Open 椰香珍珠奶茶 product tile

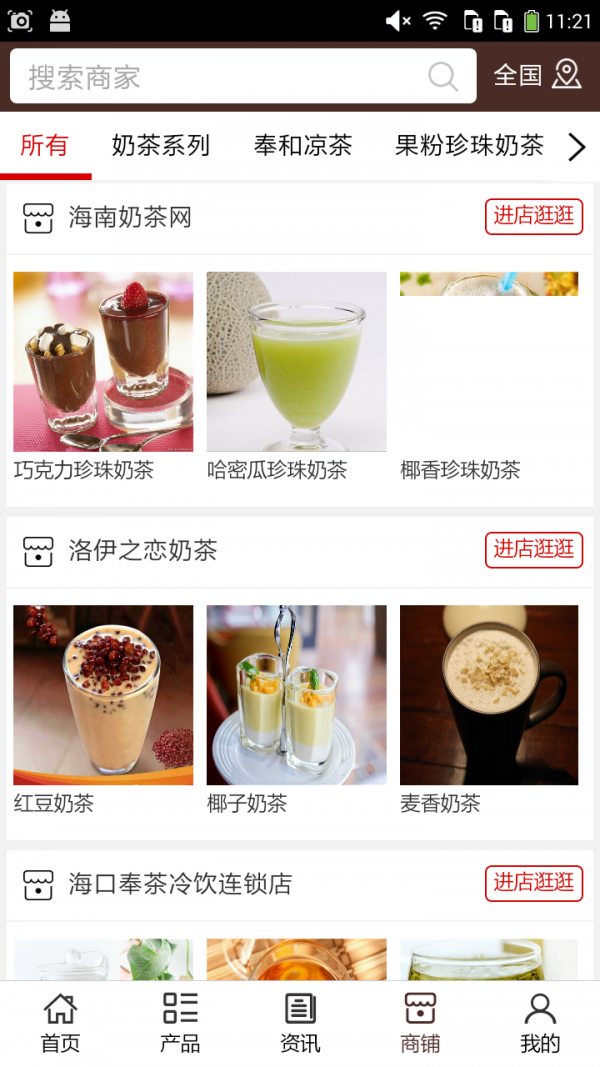[x=489, y=375]
